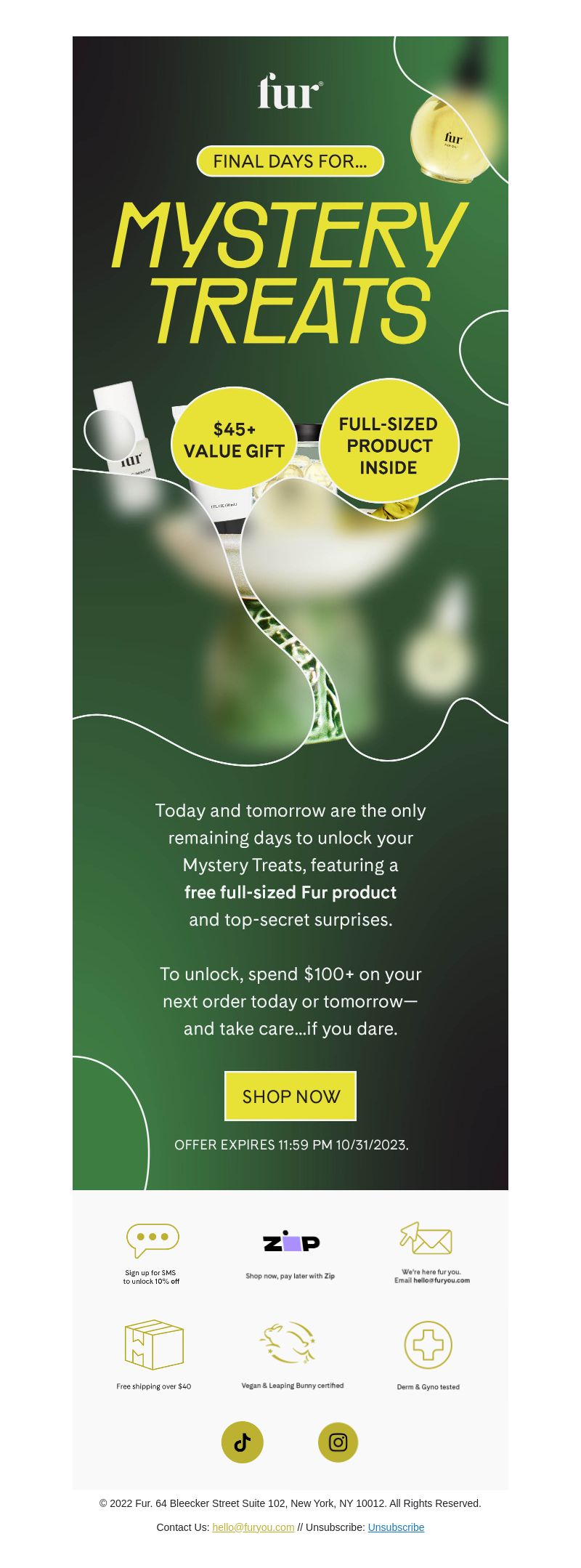Tap the hello@furyou.com contact link
Image resolution: width=581 pixels, height=1568 pixels.
[253, 1527]
